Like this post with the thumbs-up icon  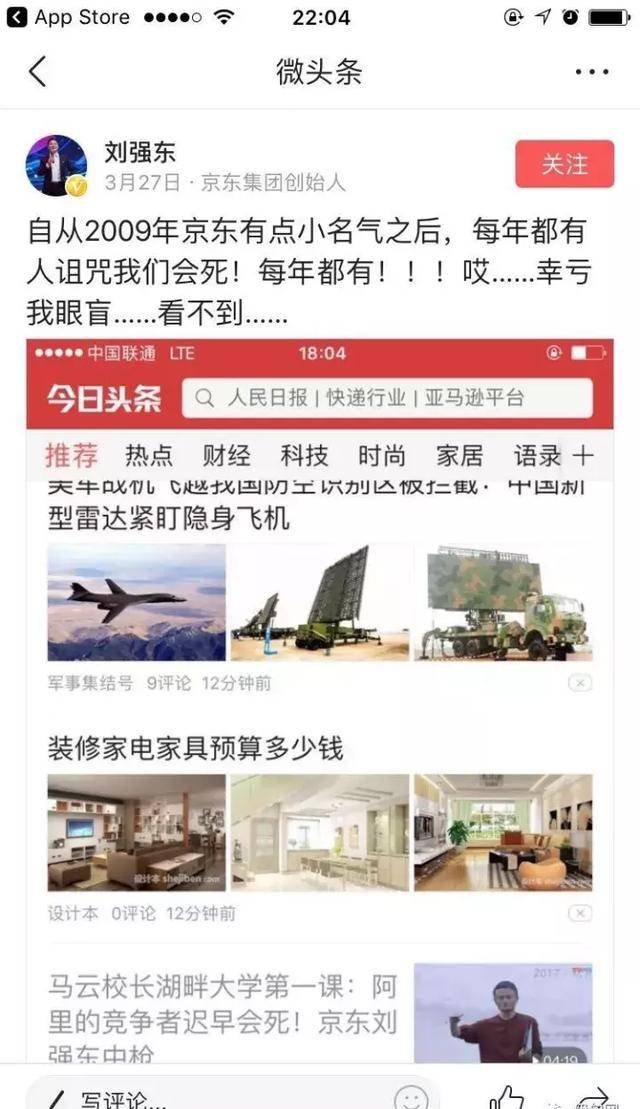(x=506, y=1097)
